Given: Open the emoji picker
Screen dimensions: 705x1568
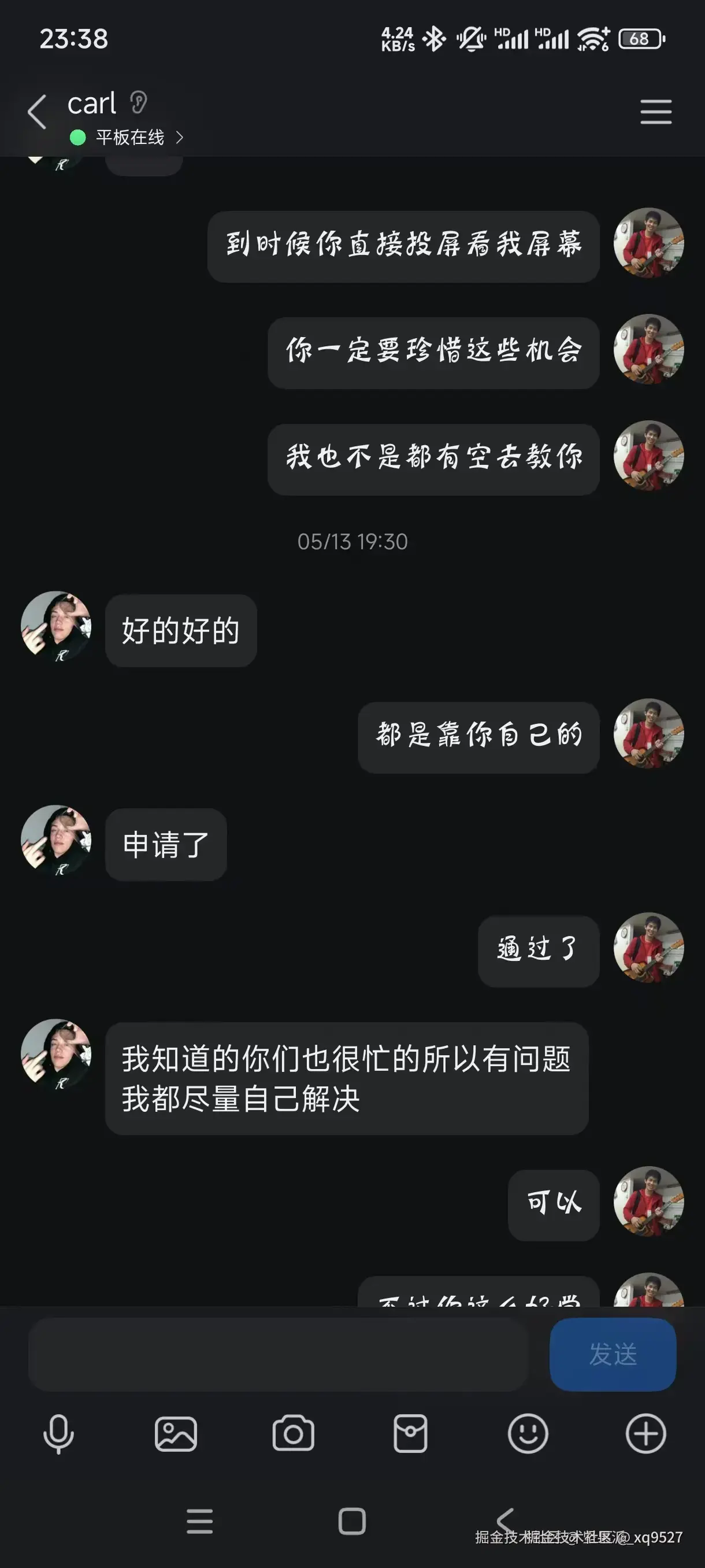Looking at the screenshot, I should pos(528,1433).
